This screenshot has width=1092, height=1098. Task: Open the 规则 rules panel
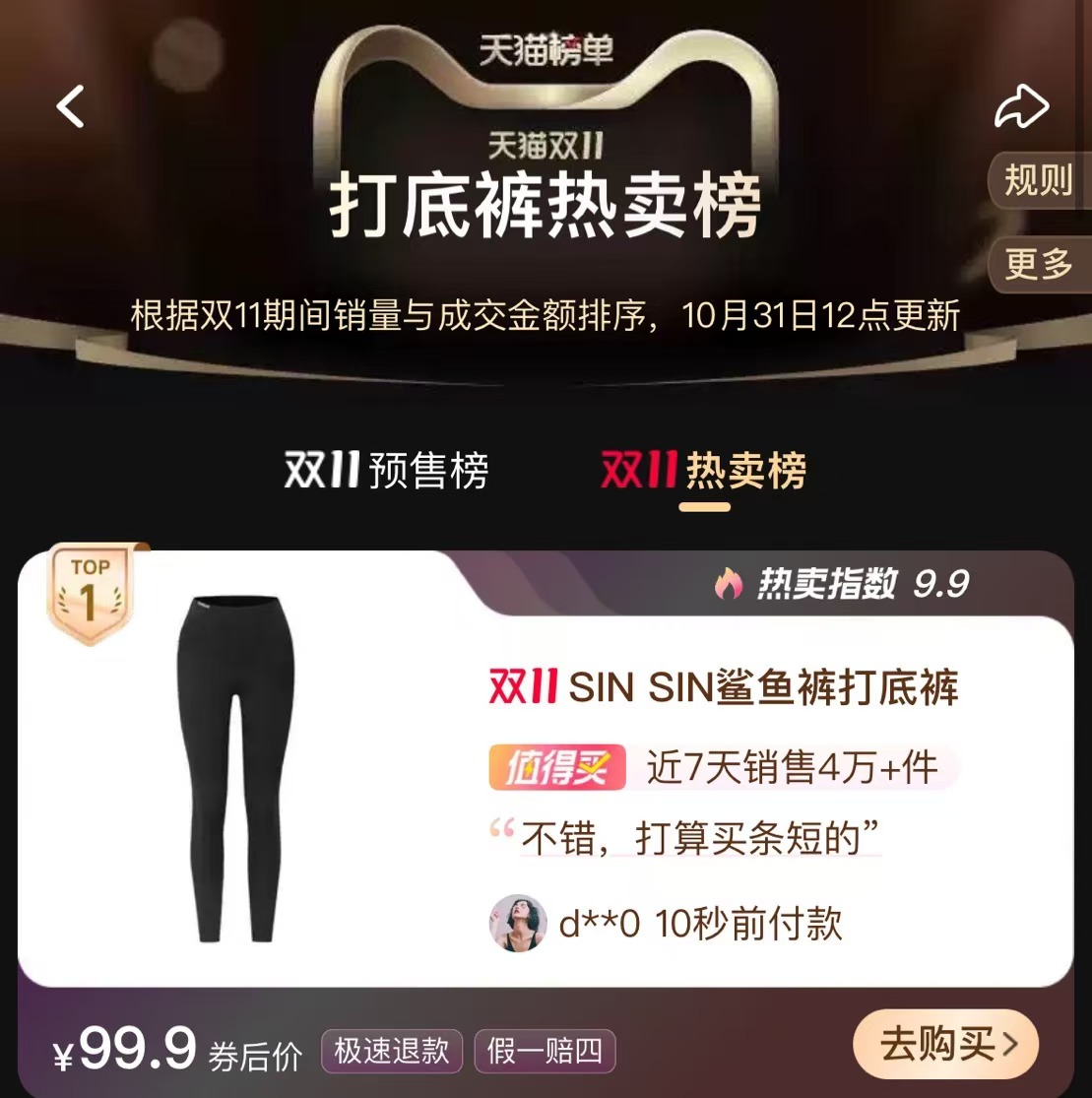[x=1039, y=180]
